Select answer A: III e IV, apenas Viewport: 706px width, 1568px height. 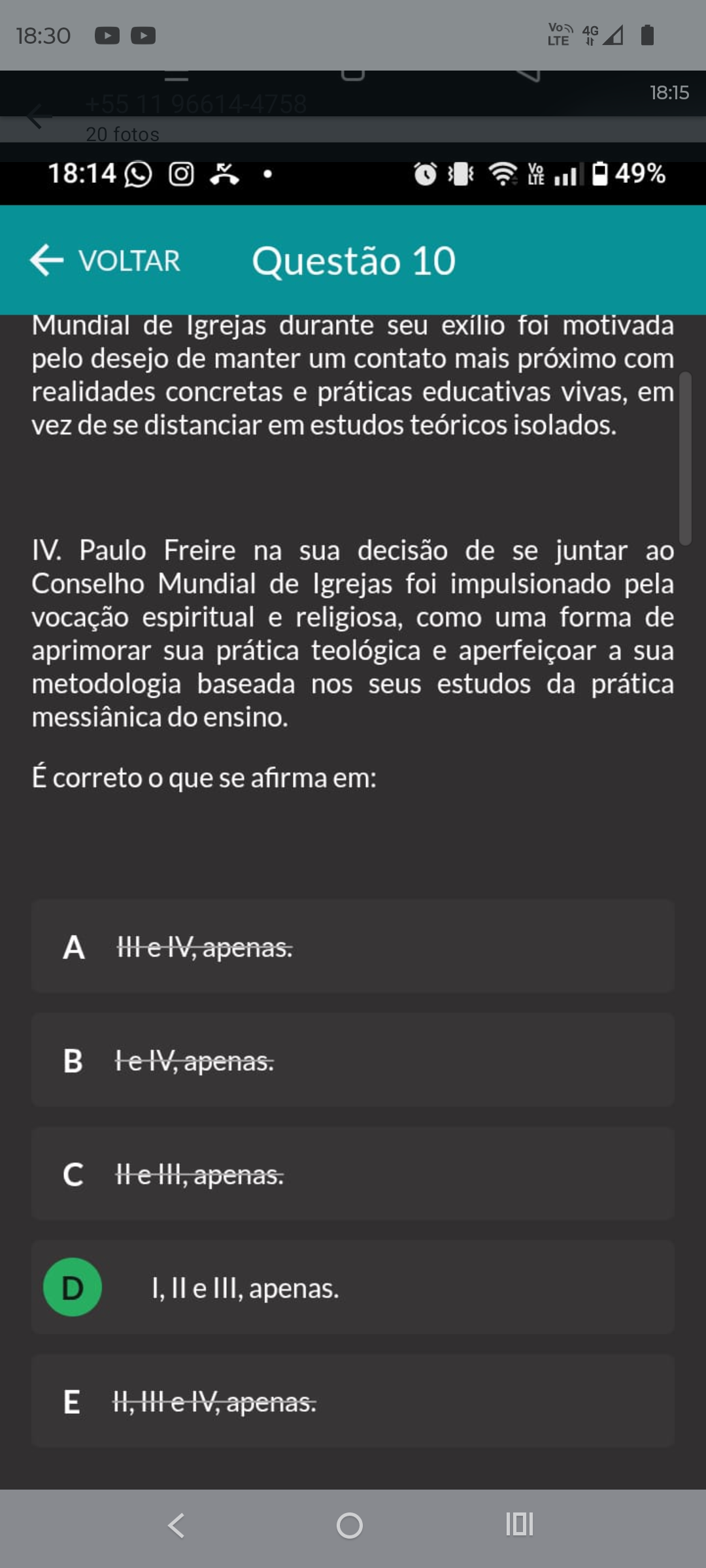pyautogui.click(x=353, y=947)
